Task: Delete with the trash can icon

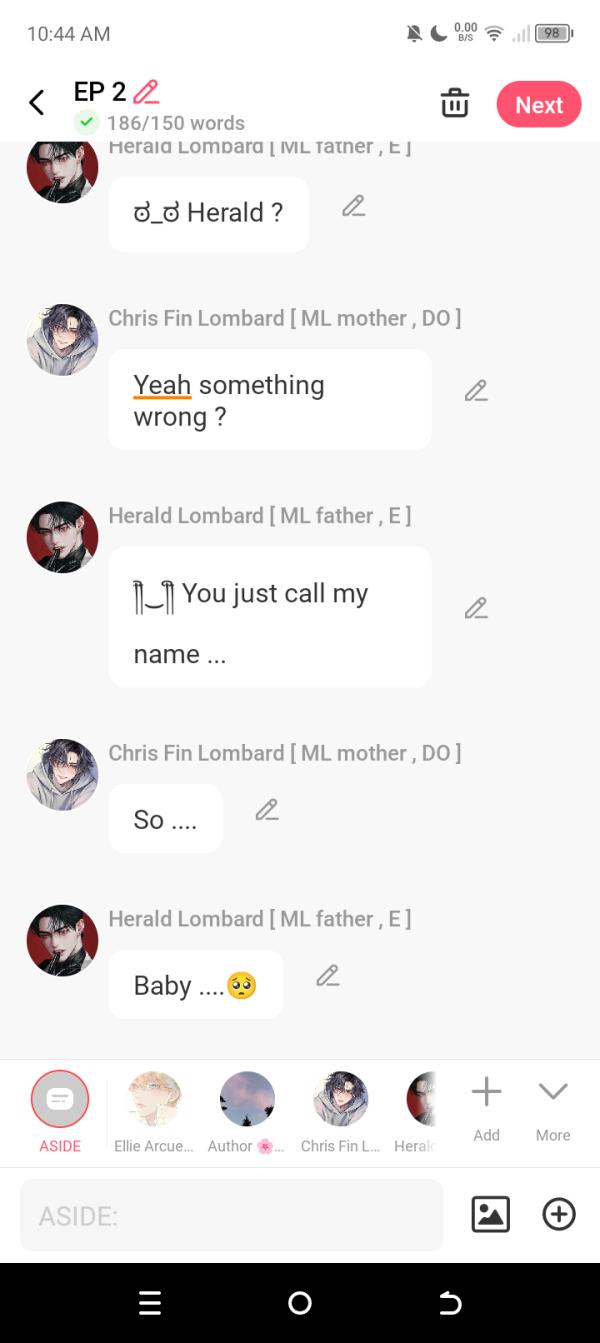Action: coord(455,103)
